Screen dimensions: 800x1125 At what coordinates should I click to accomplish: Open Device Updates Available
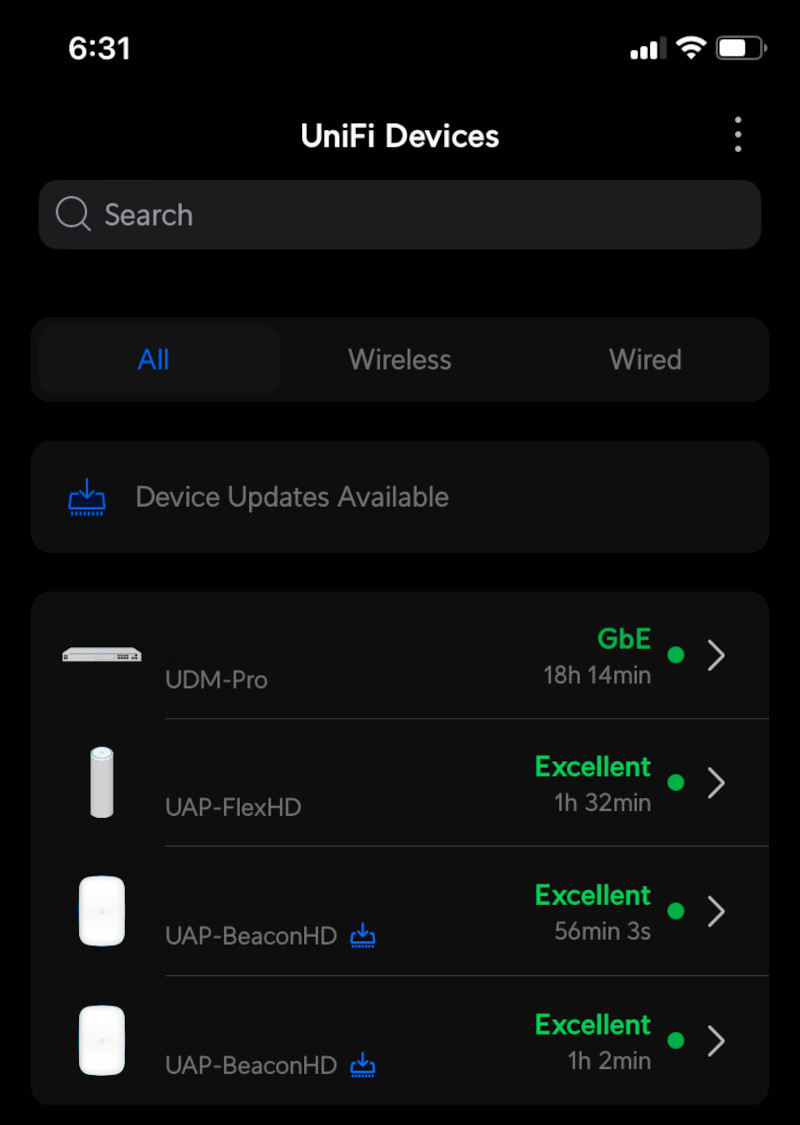pyautogui.click(x=400, y=497)
